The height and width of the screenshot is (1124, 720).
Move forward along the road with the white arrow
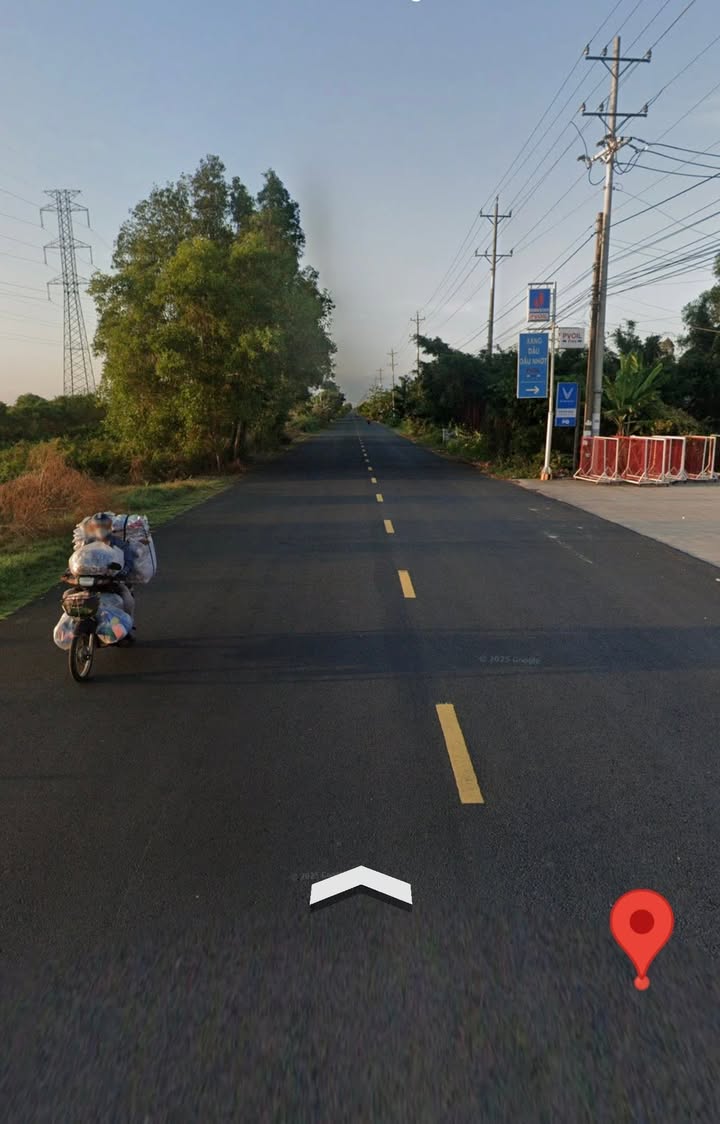pos(360,885)
